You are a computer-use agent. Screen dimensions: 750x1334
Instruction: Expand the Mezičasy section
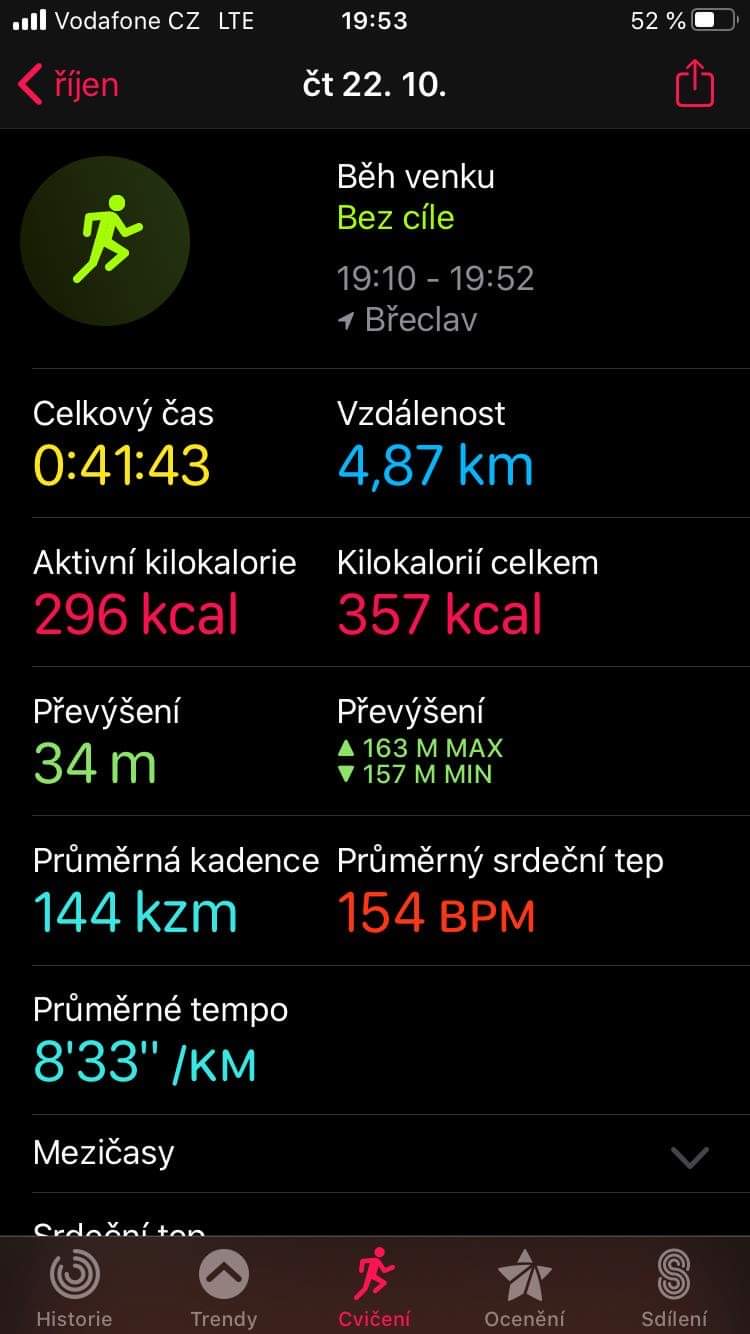coord(375,1154)
